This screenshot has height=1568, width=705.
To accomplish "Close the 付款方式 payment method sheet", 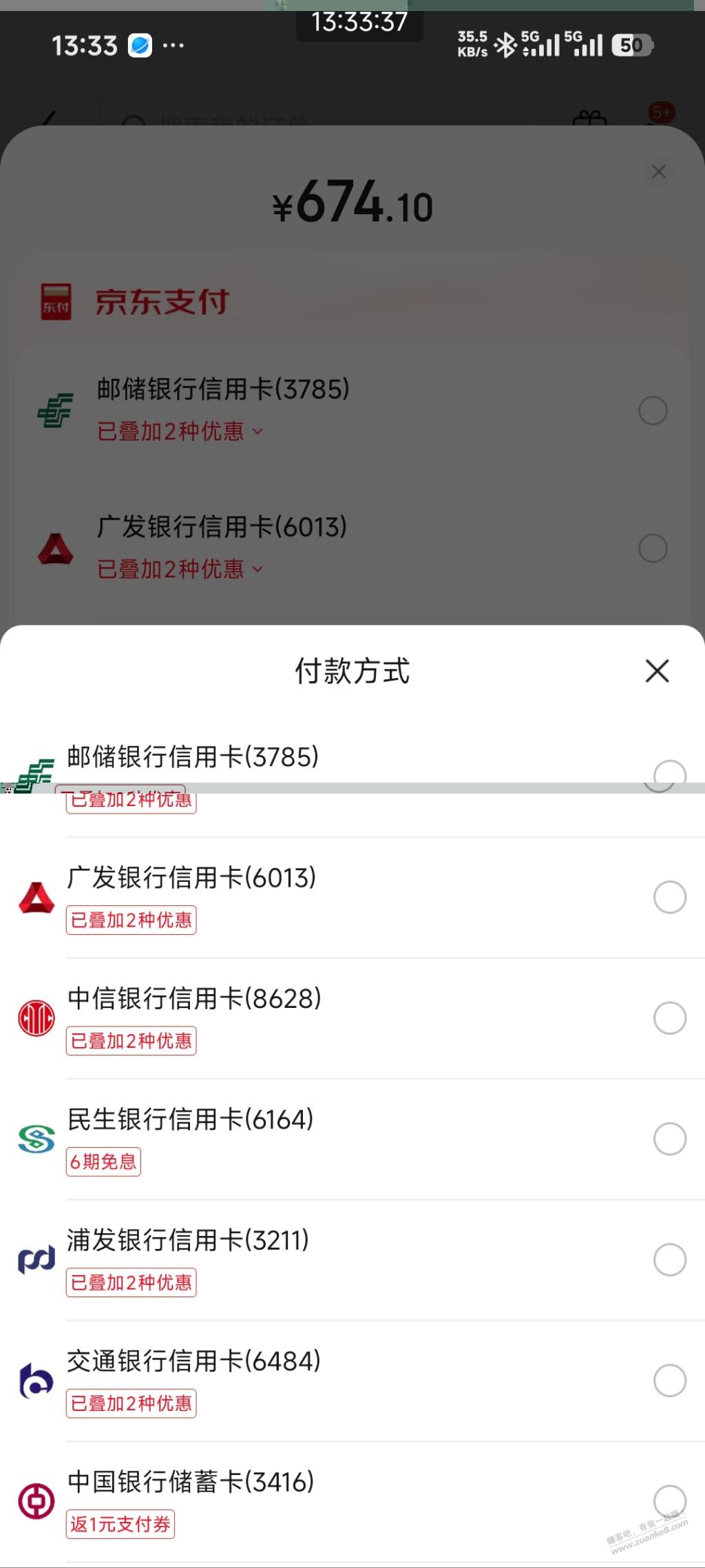I will (x=657, y=670).
